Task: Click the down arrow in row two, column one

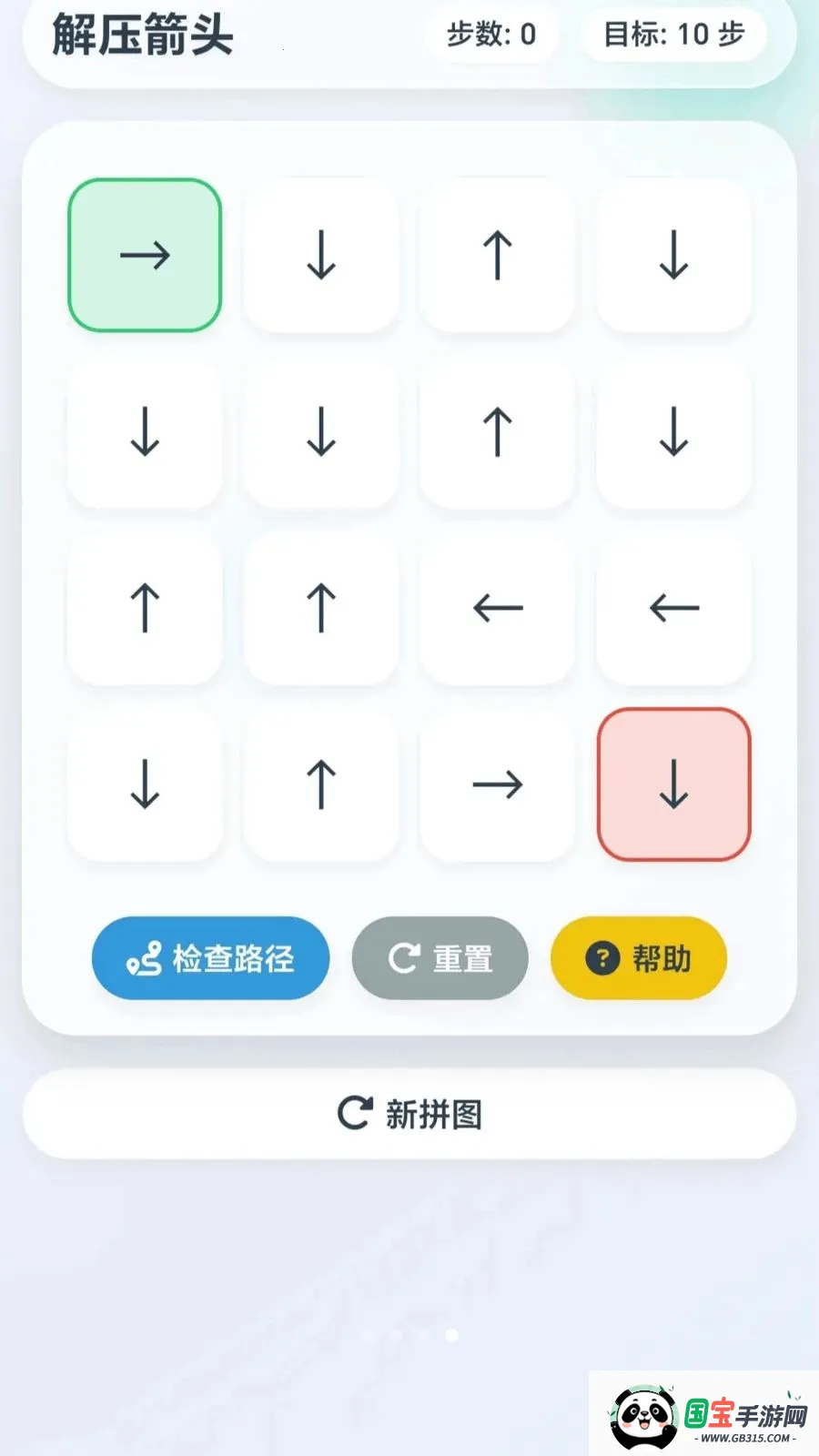Action: tap(144, 433)
